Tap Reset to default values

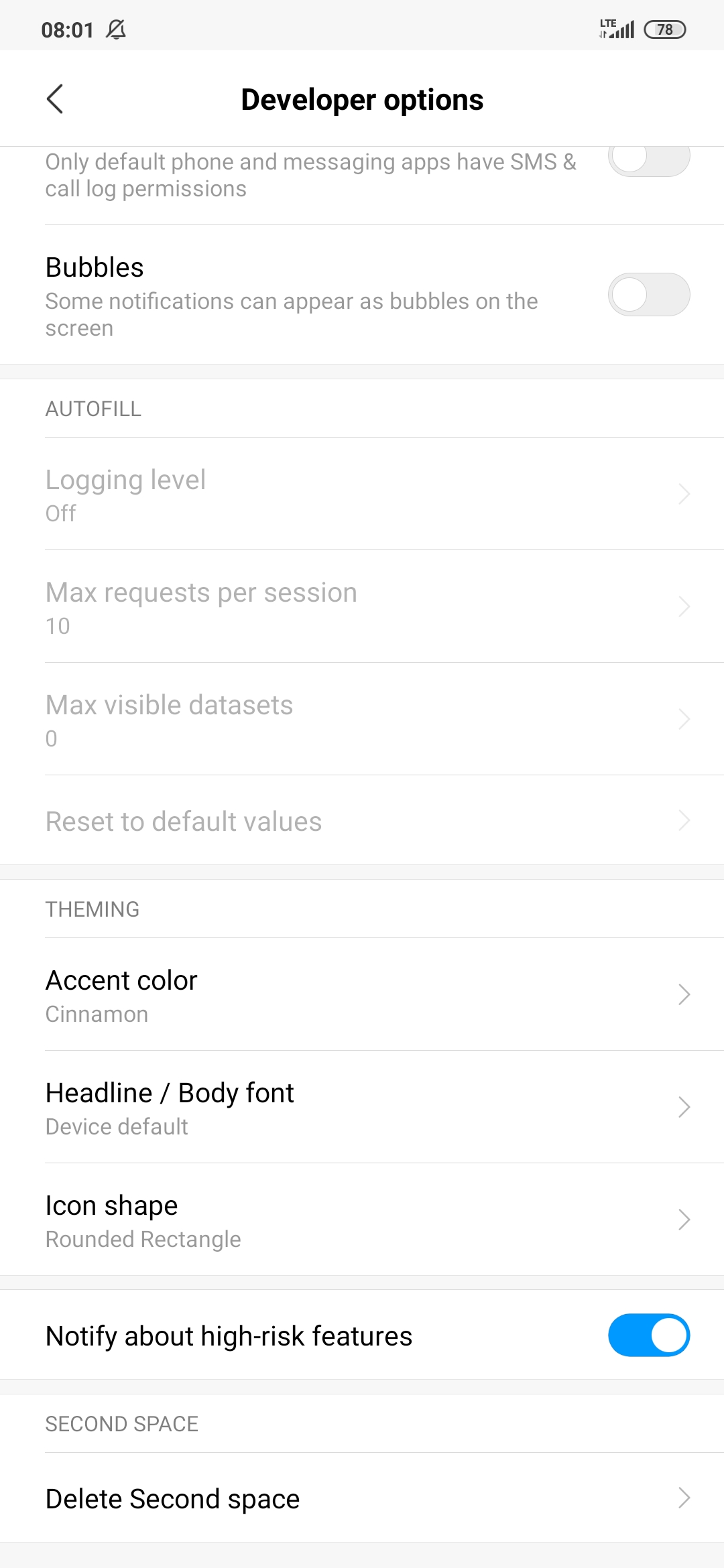point(362,821)
